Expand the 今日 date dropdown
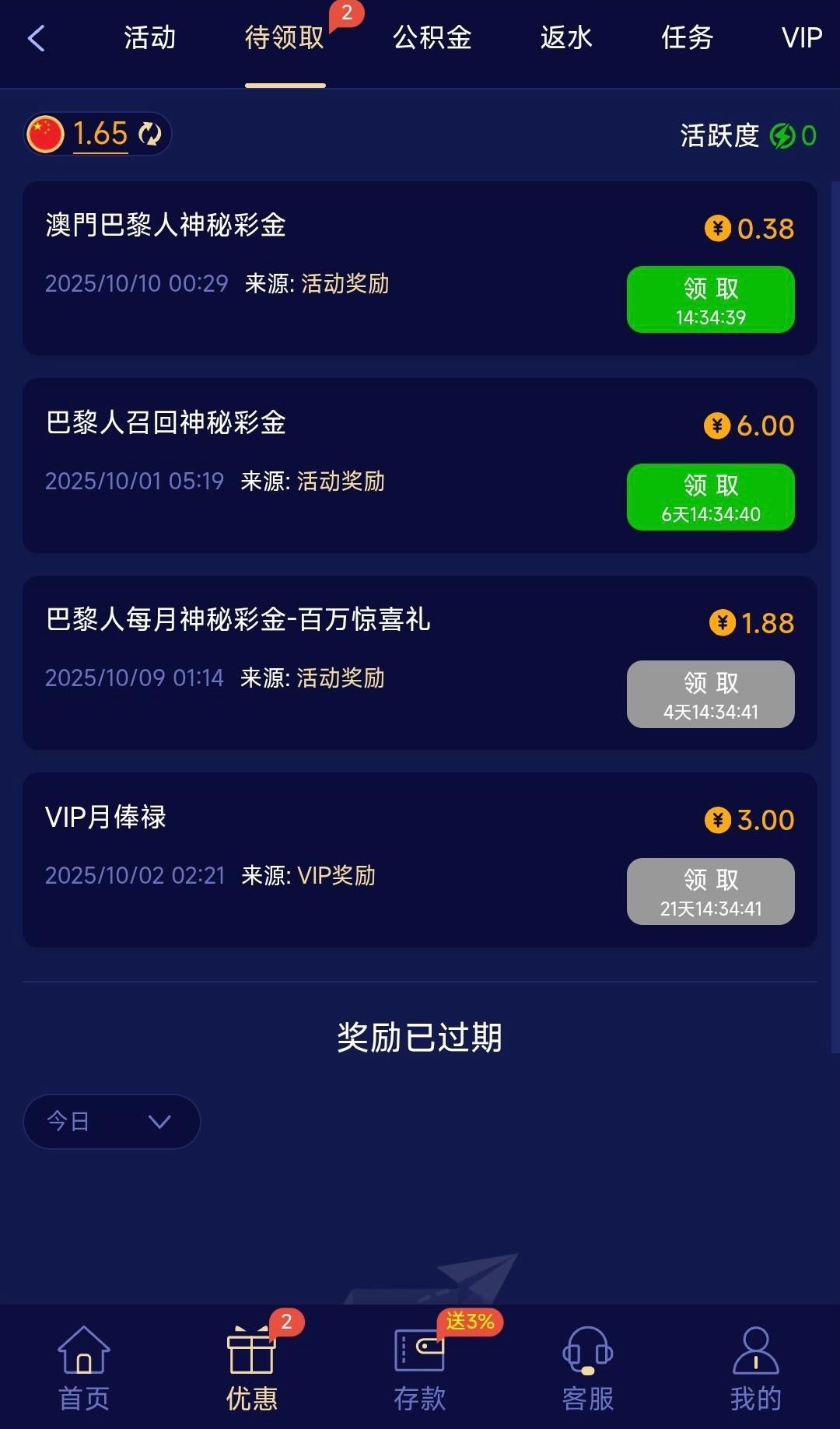The width and height of the screenshot is (840, 1429). pos(112,1121)
